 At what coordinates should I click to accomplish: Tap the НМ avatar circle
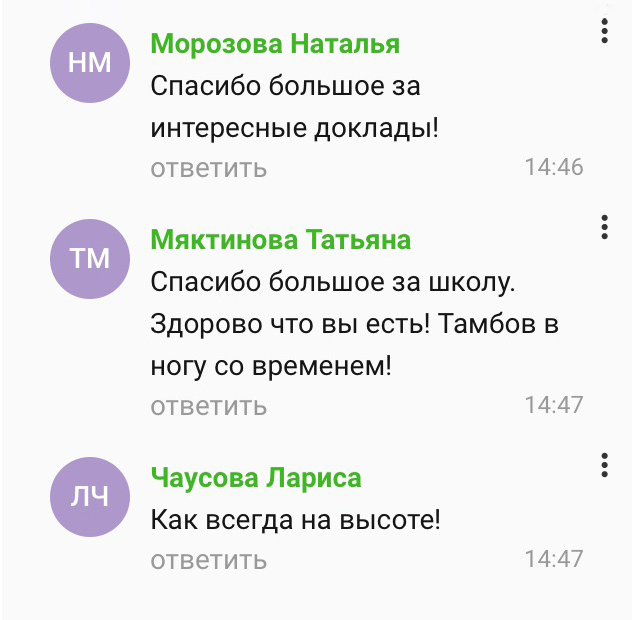(90, 64)
